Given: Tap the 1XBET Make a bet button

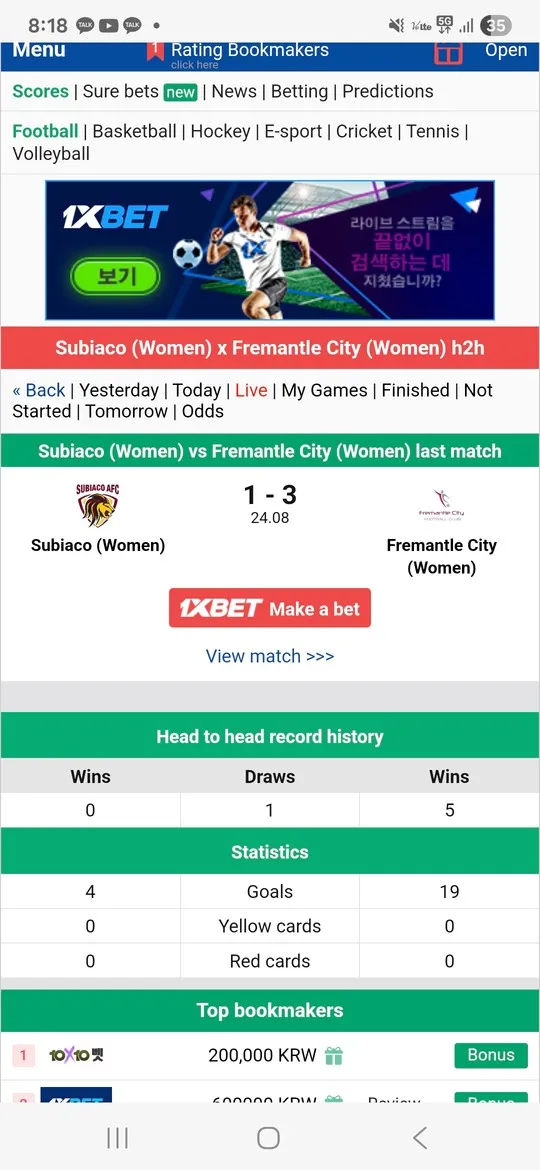Looking at the screenshot, I should (x=270, y=608).
